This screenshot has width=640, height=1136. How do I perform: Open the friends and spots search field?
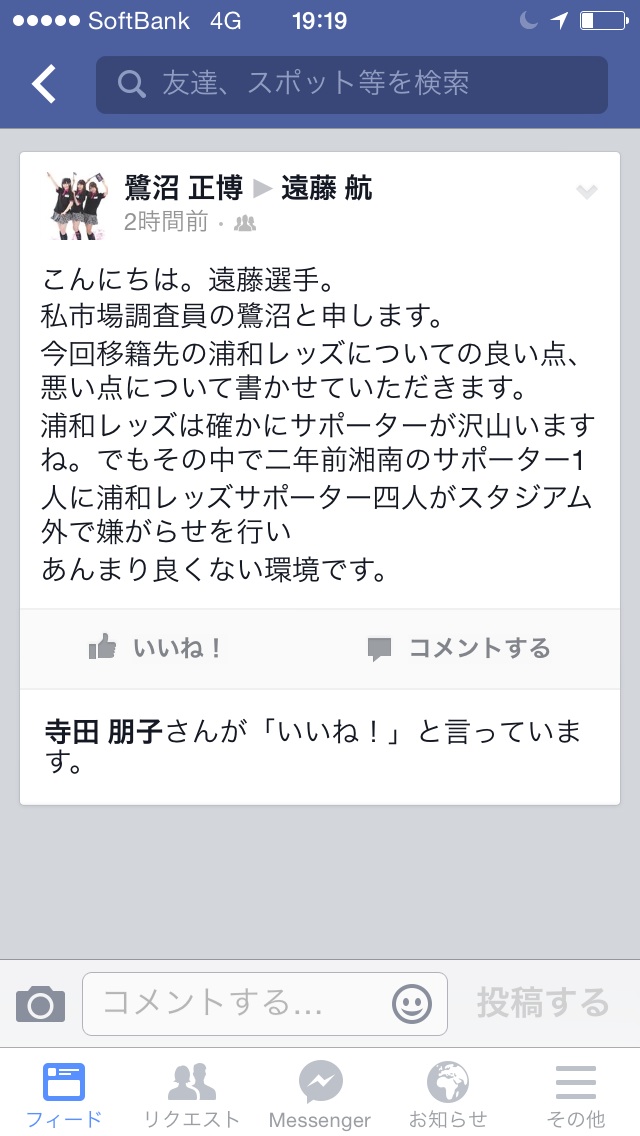[351, 85]
